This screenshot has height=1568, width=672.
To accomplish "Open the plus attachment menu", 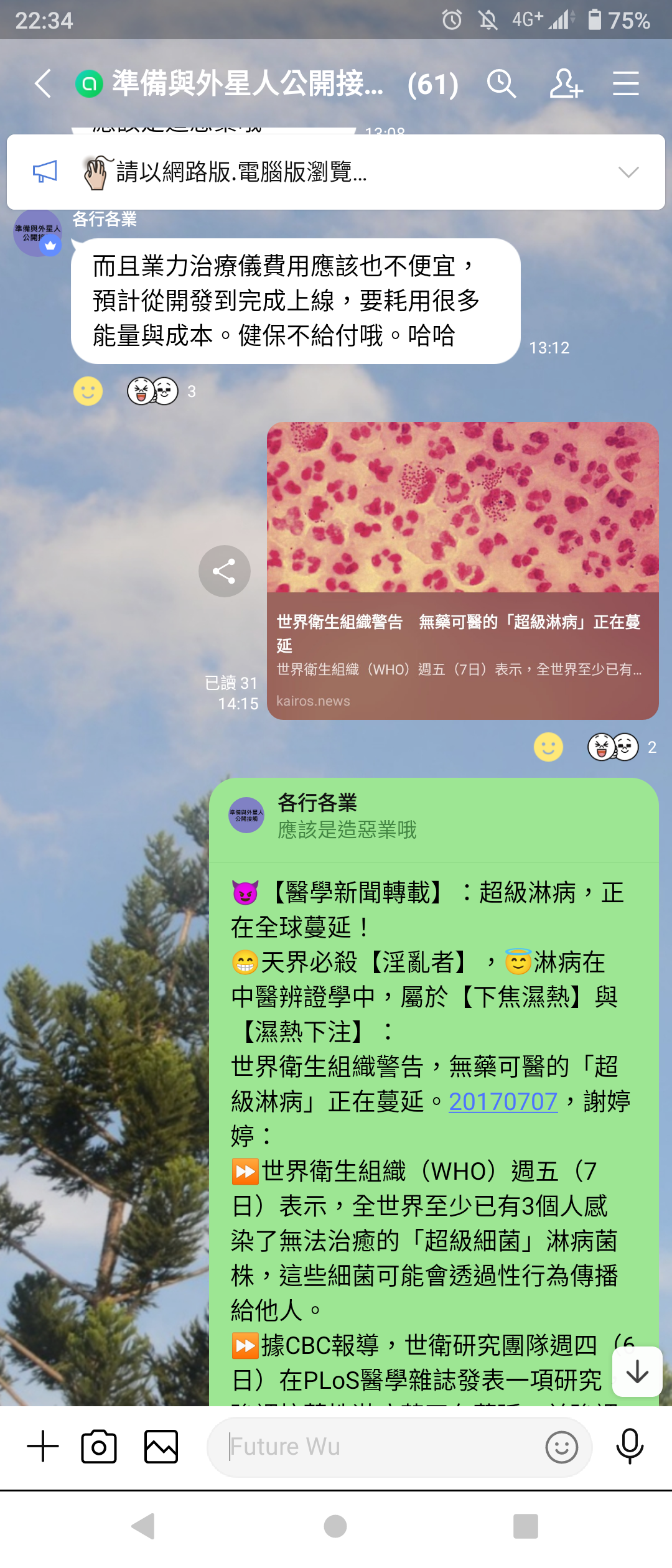I will click(42, 1446).
